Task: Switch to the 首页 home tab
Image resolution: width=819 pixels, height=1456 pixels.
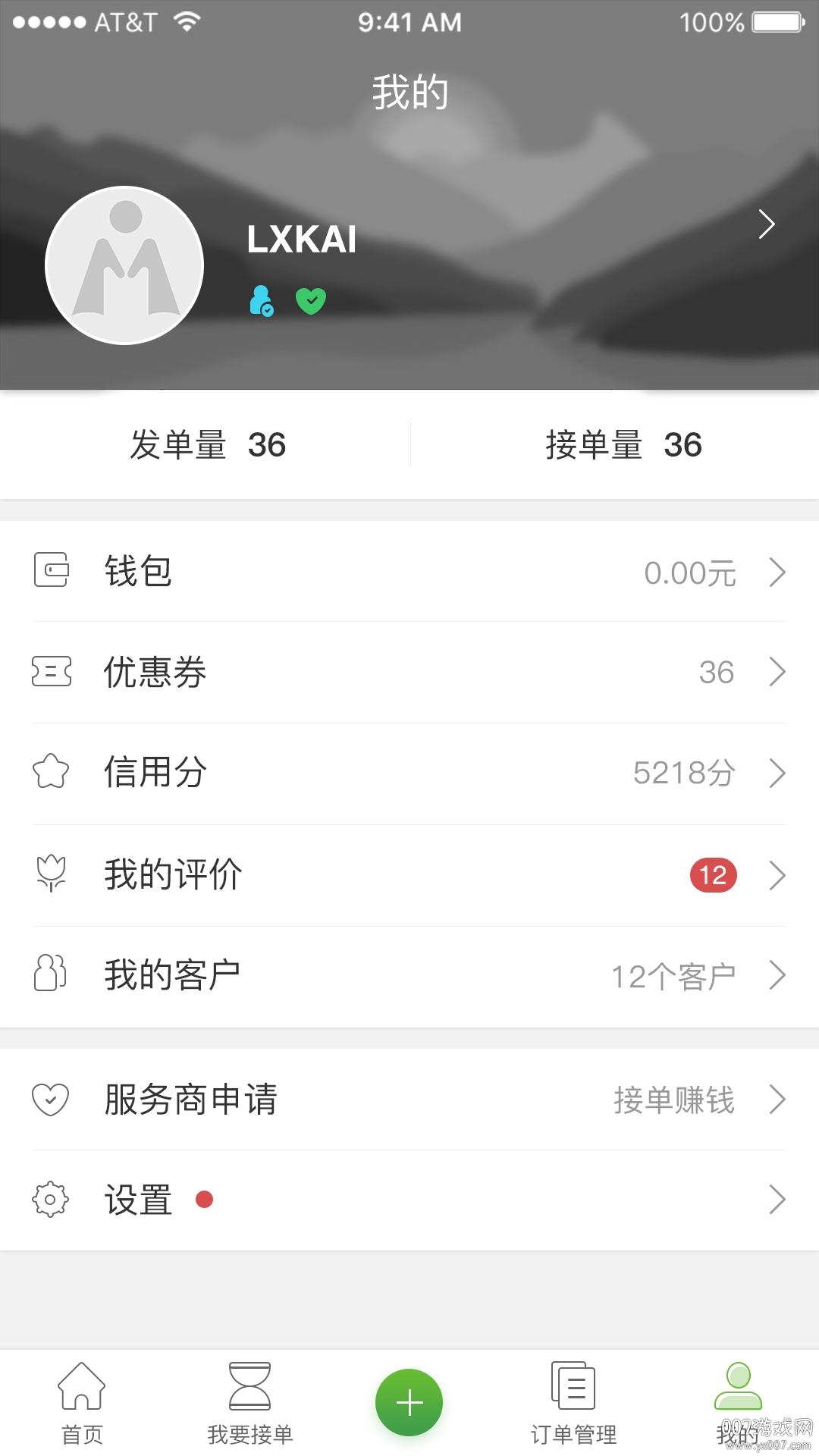Action: click(x=82, y=1403)
